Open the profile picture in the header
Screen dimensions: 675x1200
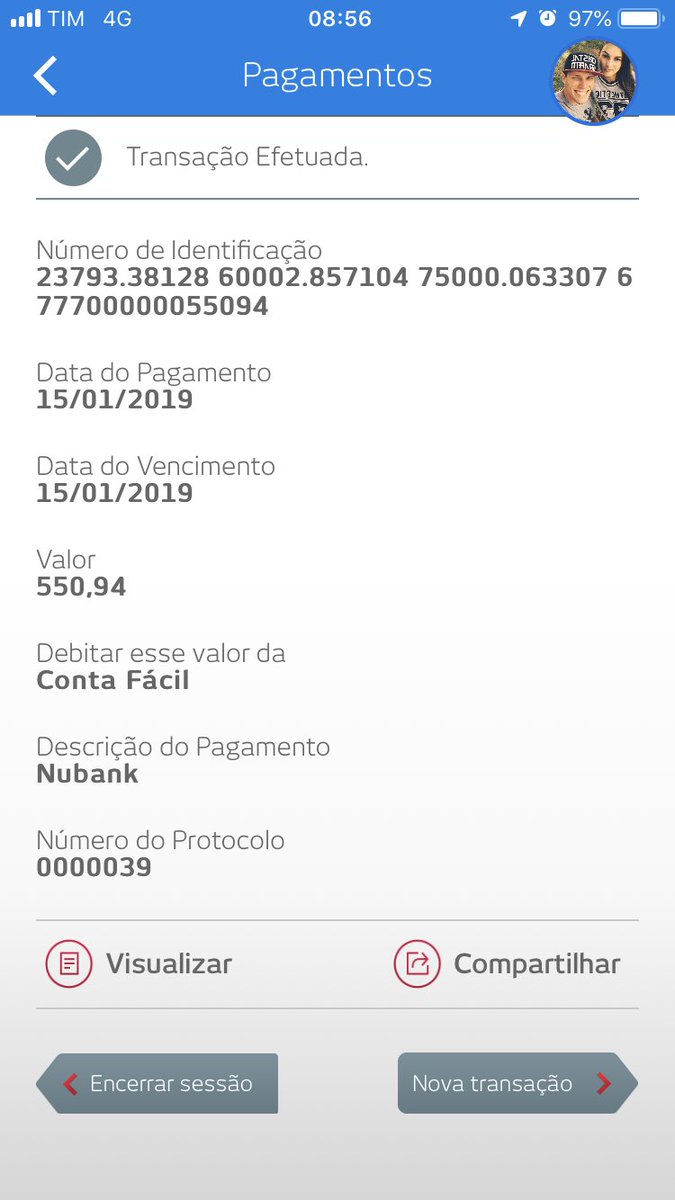pyautogui.click(x=594, y=82)
